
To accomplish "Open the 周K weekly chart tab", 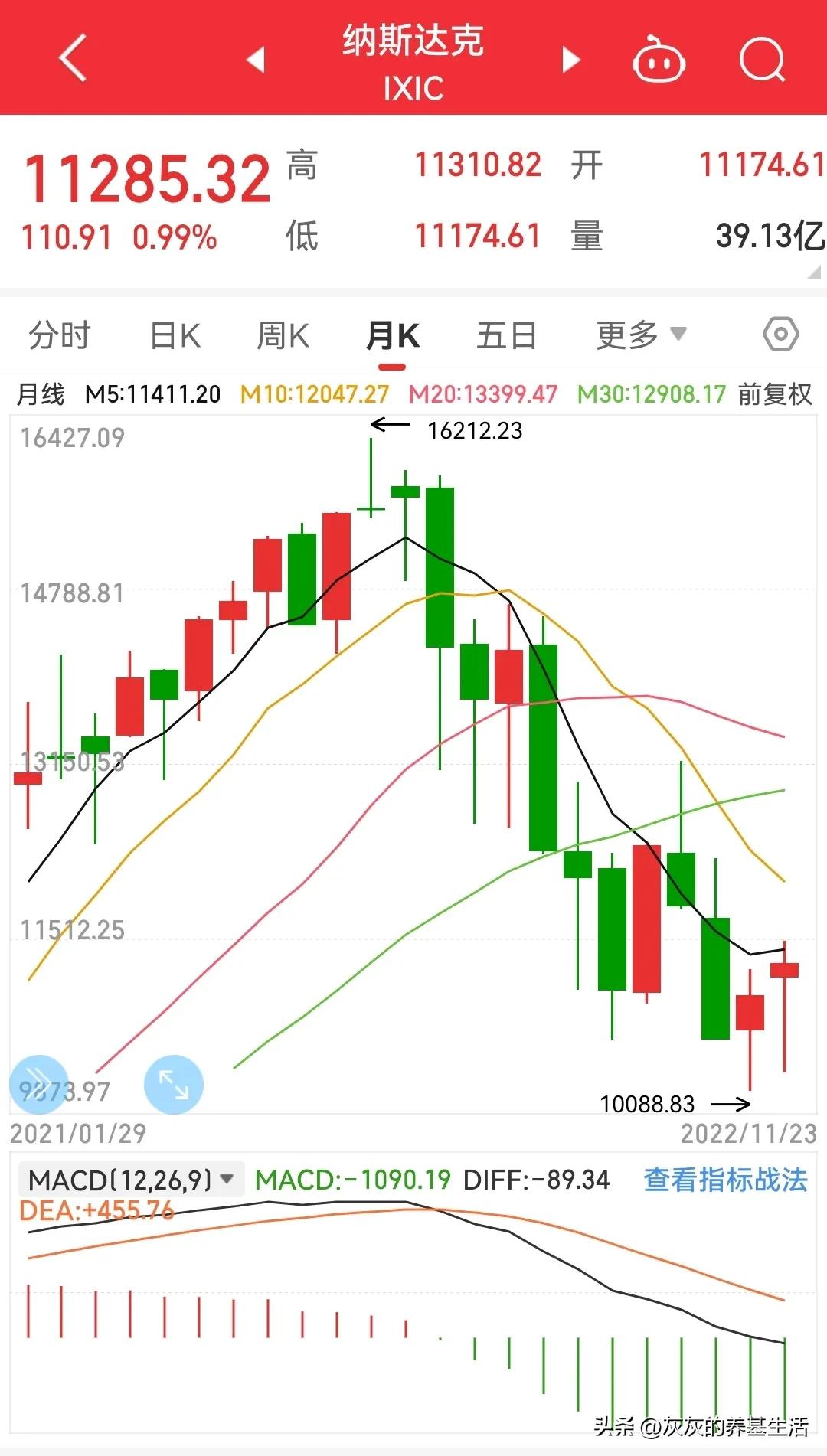I will click(284, 335).
